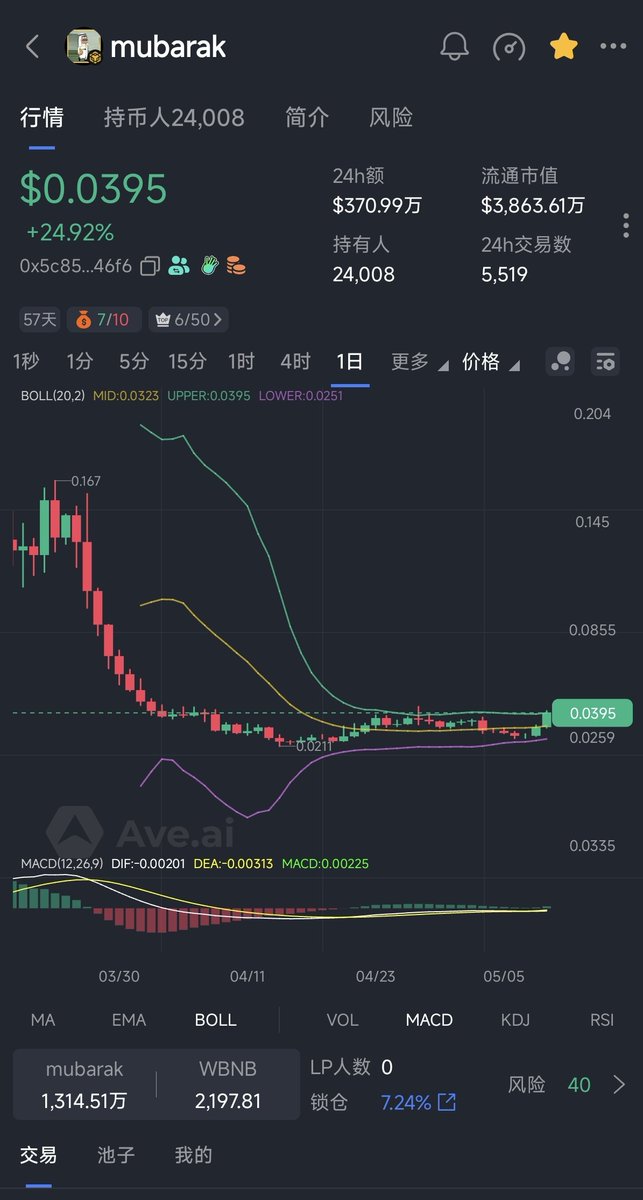Viewport: 643px width, 1200px height.
Task: Select the KDJ sub-indicator
Action: coord(515,1020)
